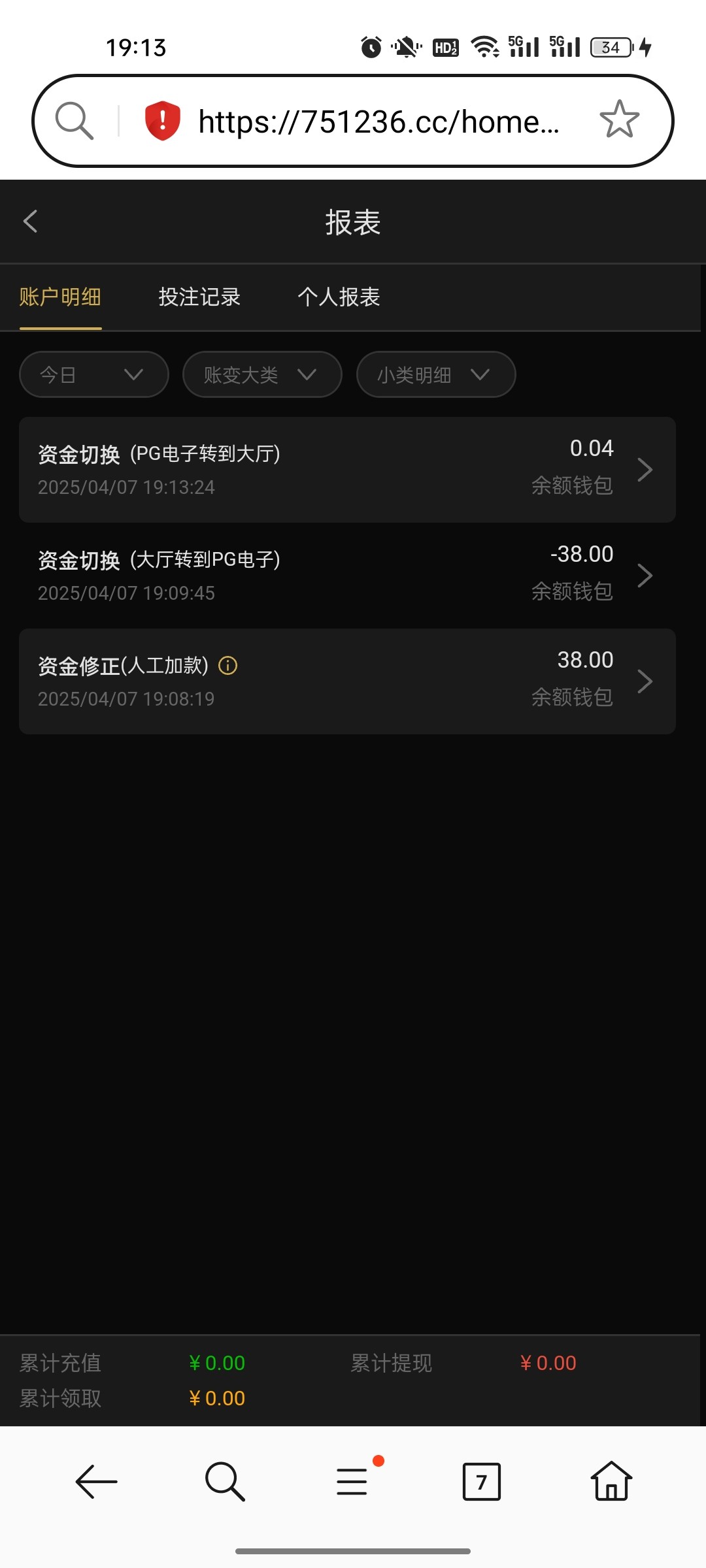
Task: Open the 资金修正(人工加款) record
Action: (x=347, y=681)
